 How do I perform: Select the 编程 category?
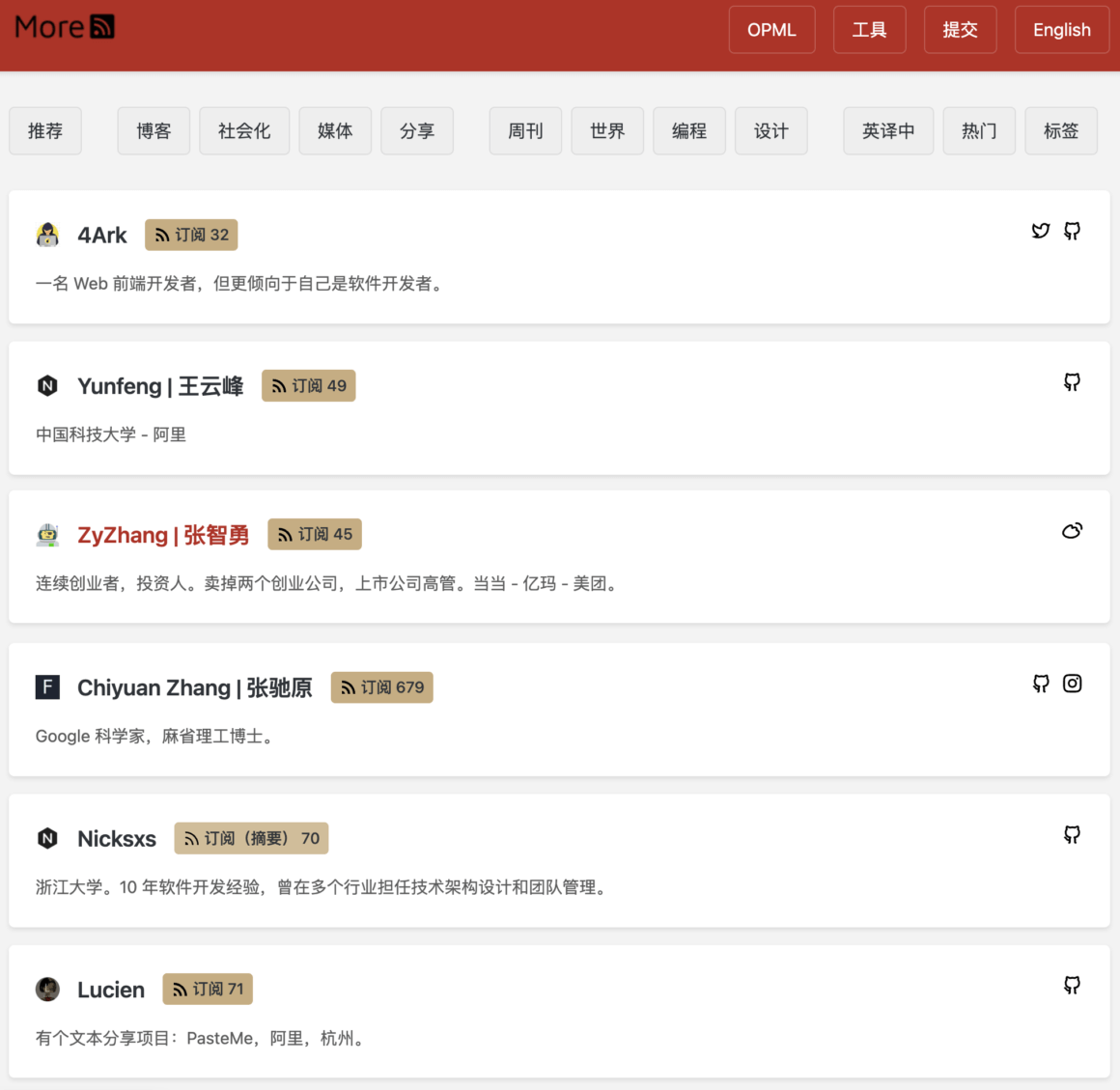click(x=689, y=130)
